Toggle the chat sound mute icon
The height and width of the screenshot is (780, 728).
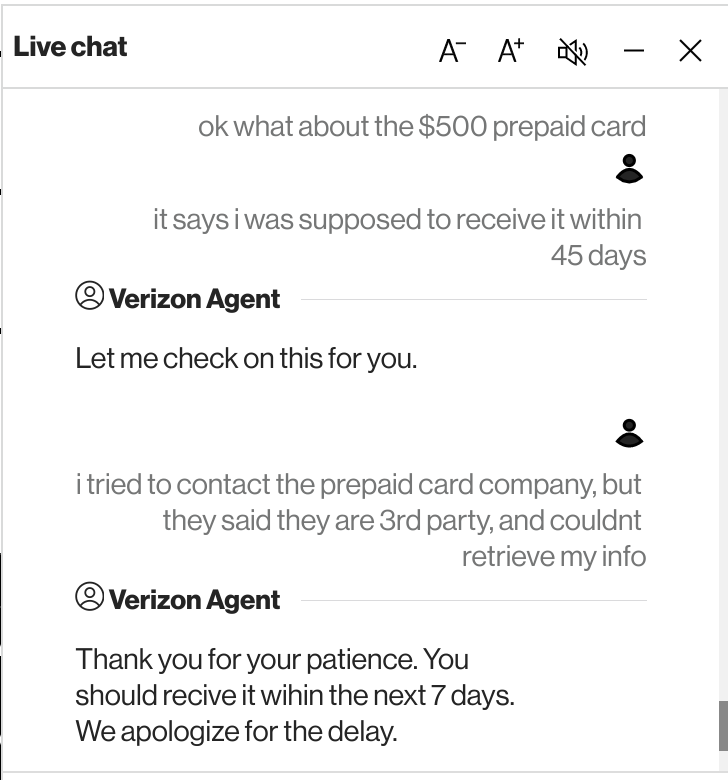pos(572,51)
